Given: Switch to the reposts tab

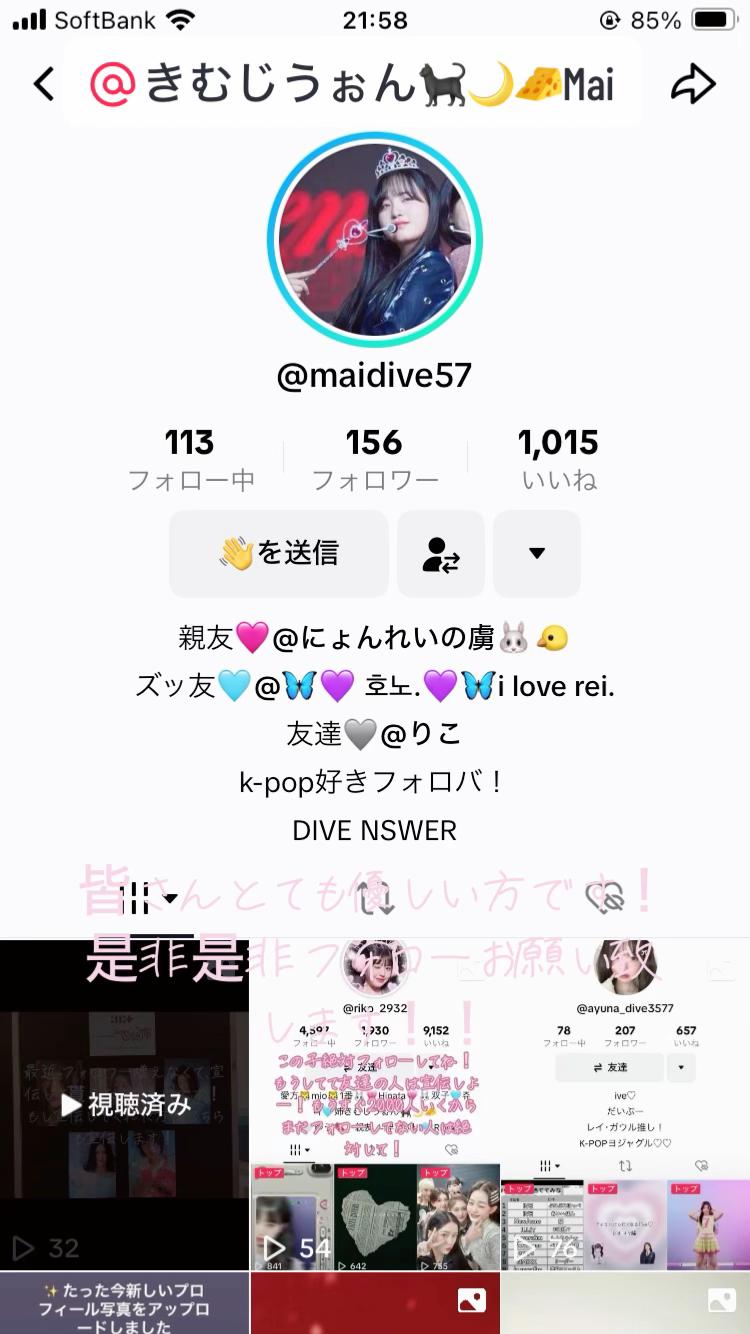Looking at the screenshot, I should pos(376,899).
